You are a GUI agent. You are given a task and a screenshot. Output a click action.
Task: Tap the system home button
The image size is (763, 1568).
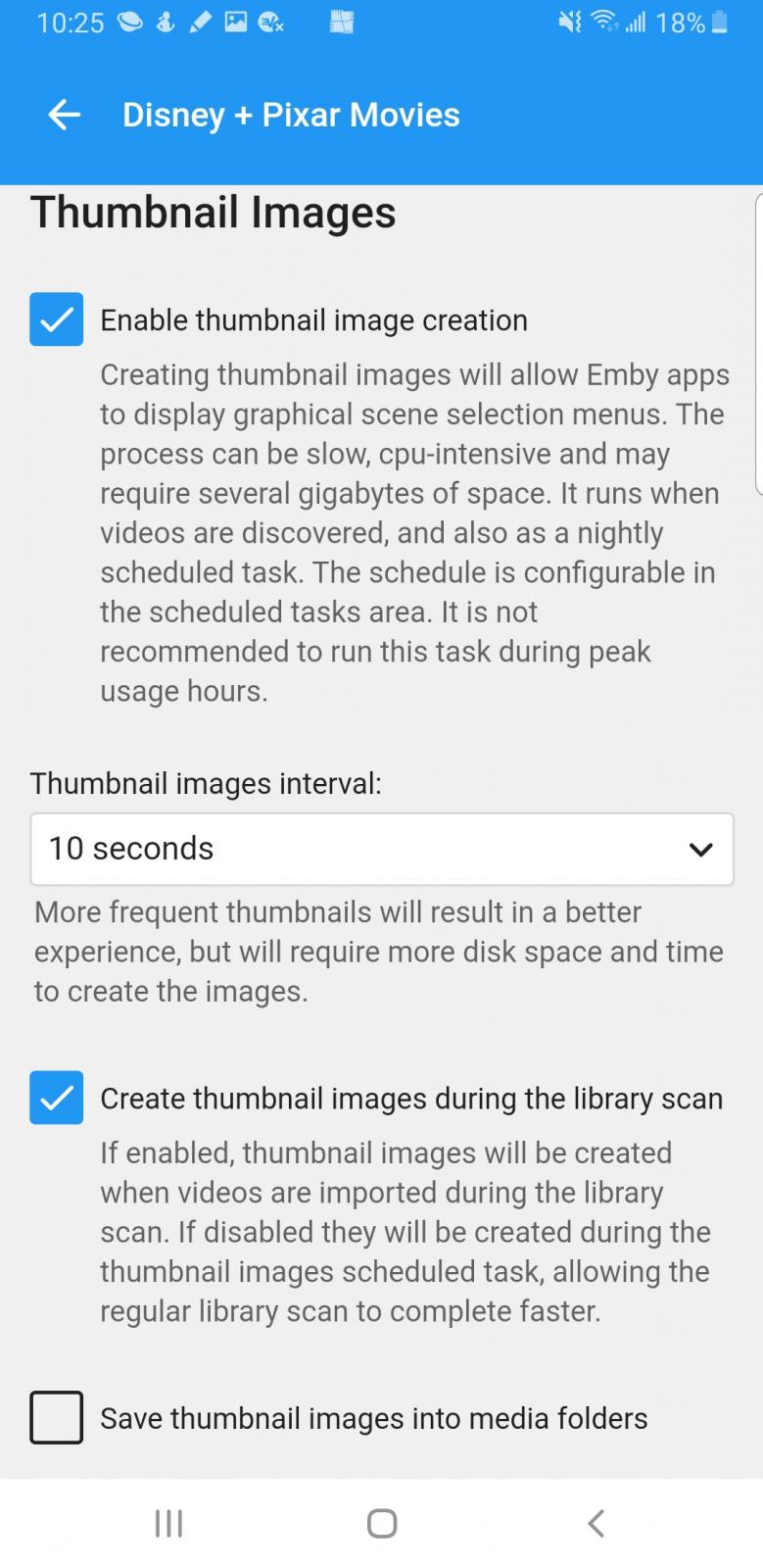coord(382,1523)
